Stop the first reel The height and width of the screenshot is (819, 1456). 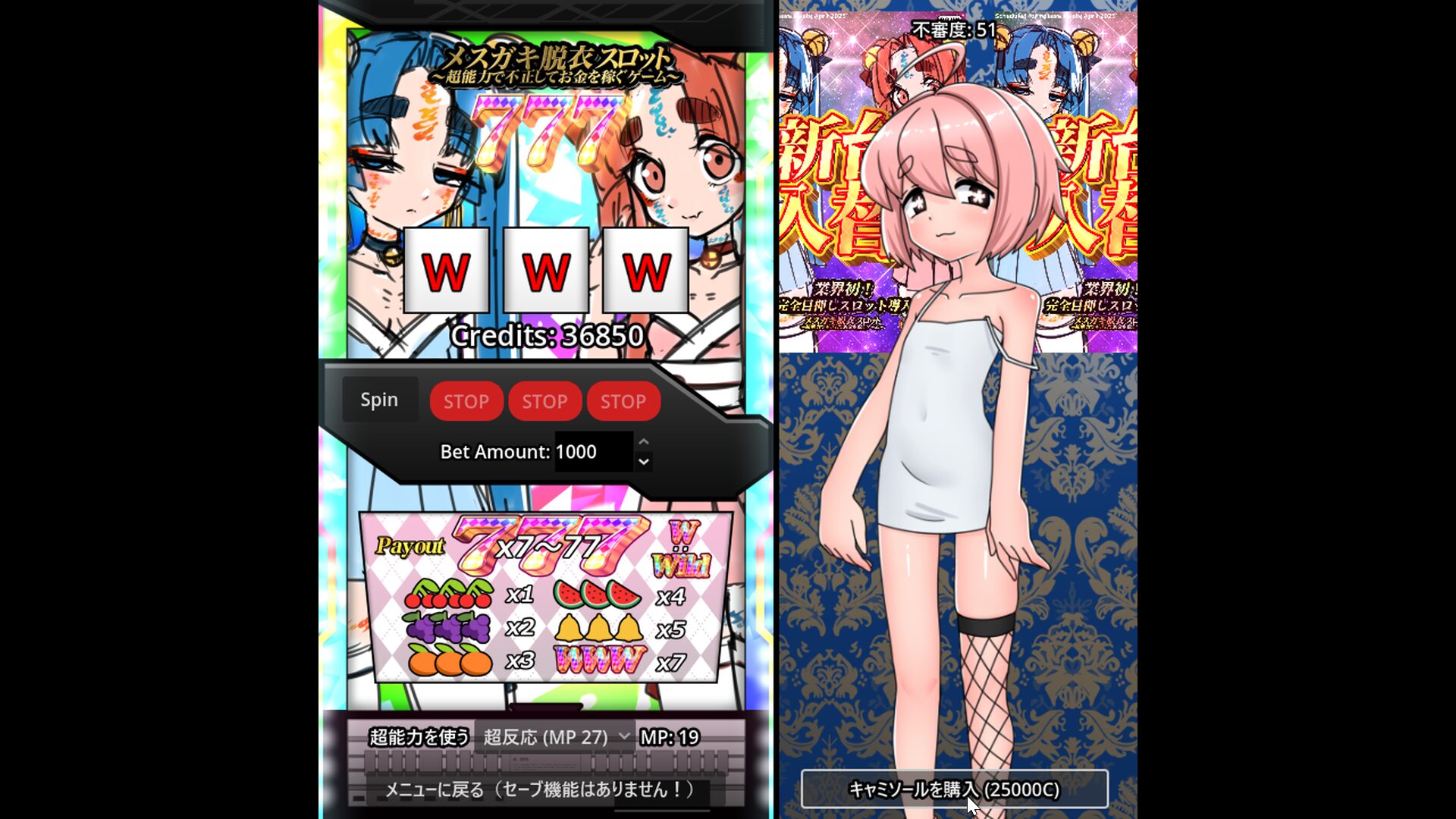coord(466,401)
